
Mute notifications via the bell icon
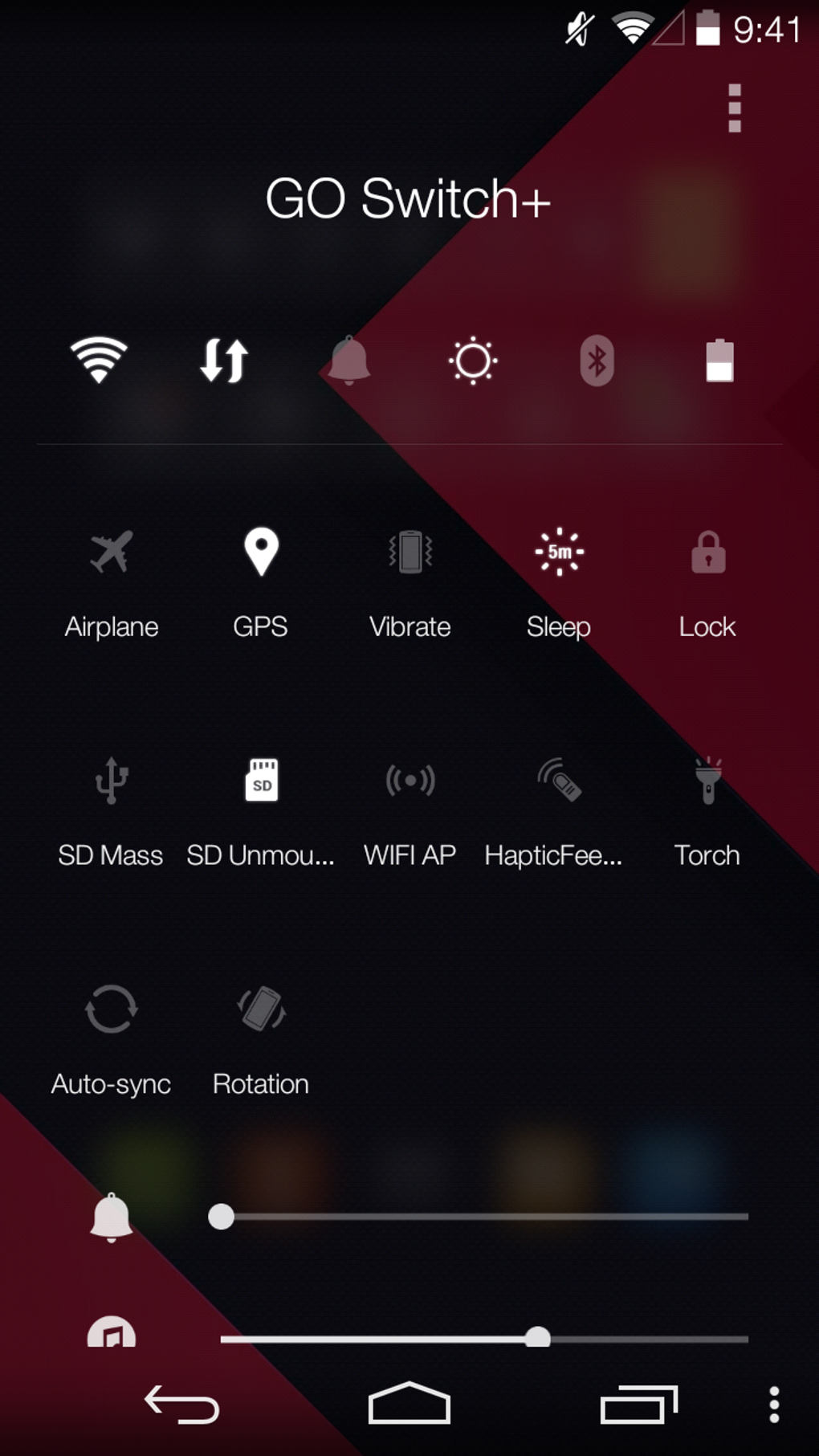pos(349,361)
